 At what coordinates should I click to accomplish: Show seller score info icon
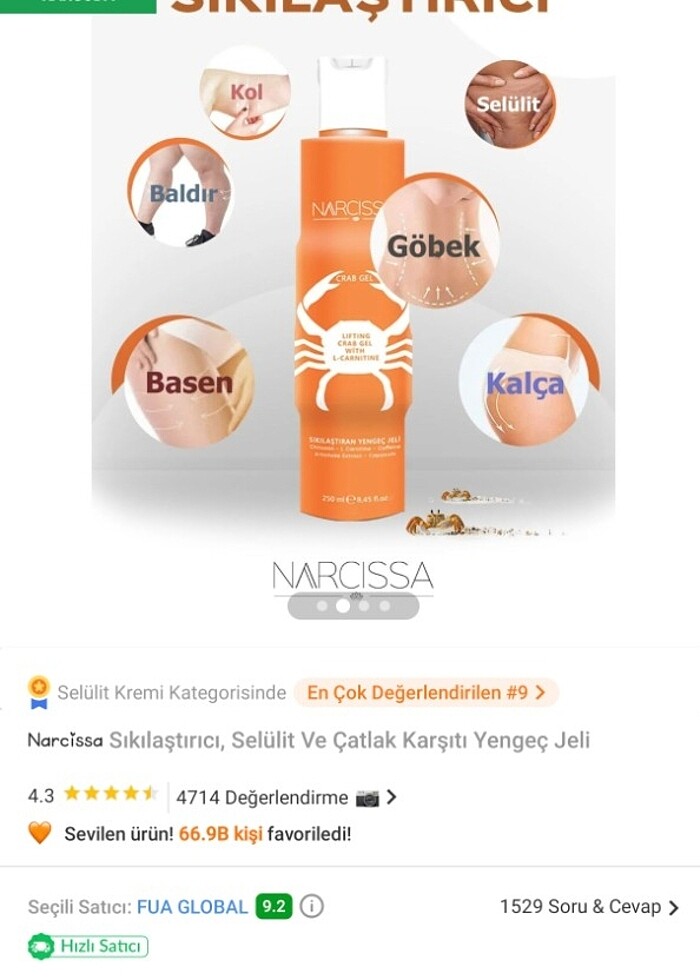[312, 907]
